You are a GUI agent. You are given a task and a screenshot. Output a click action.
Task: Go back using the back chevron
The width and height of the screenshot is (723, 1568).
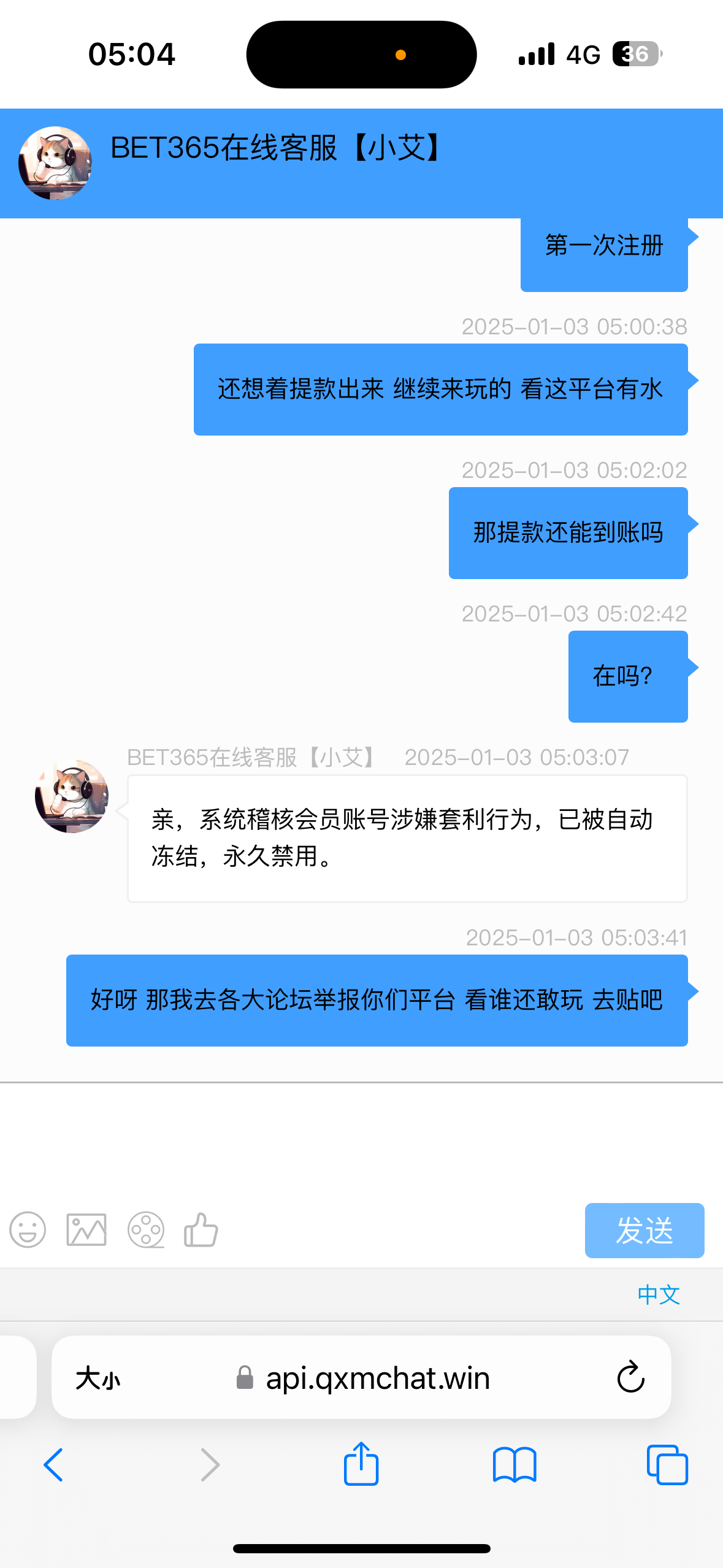53,1465
